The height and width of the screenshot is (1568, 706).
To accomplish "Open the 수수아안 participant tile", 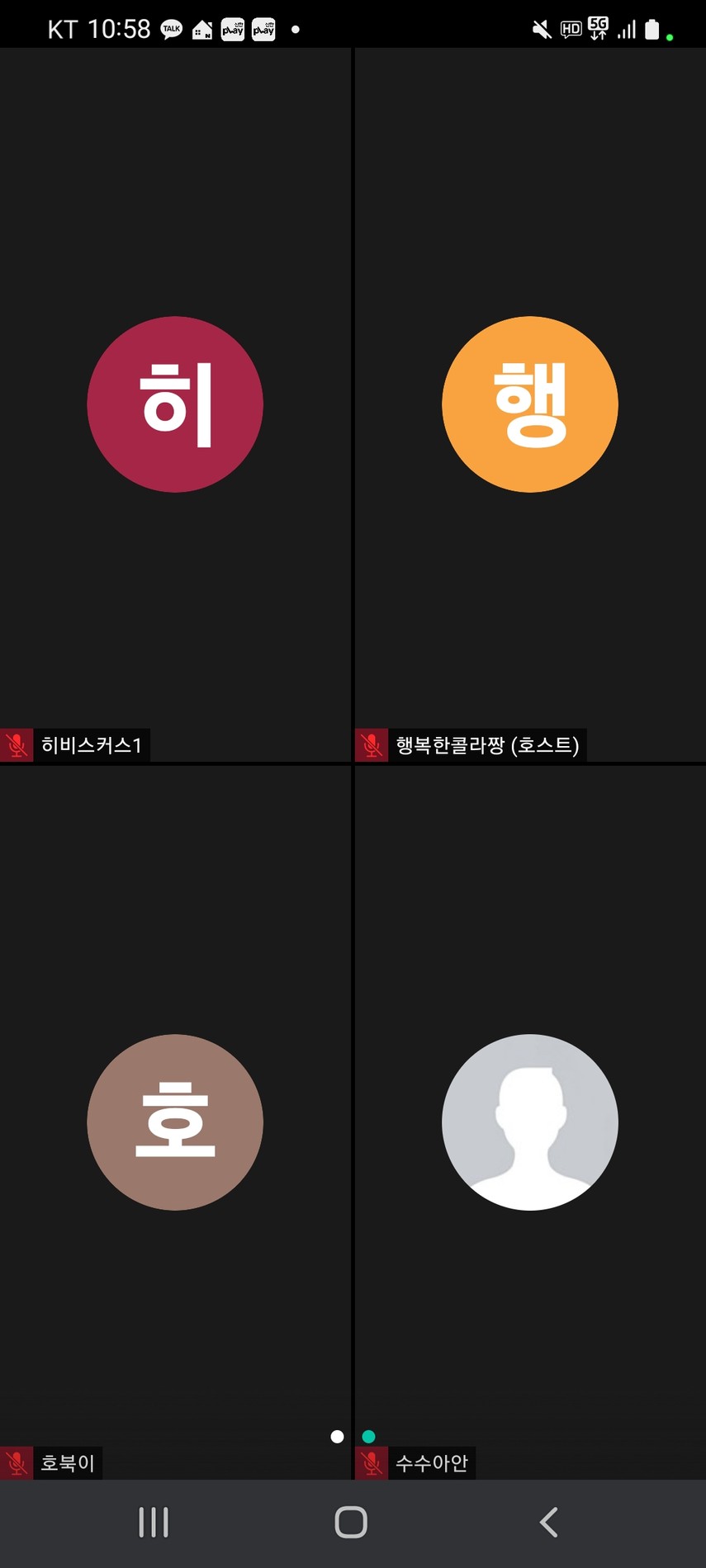I will [530, 1122].
